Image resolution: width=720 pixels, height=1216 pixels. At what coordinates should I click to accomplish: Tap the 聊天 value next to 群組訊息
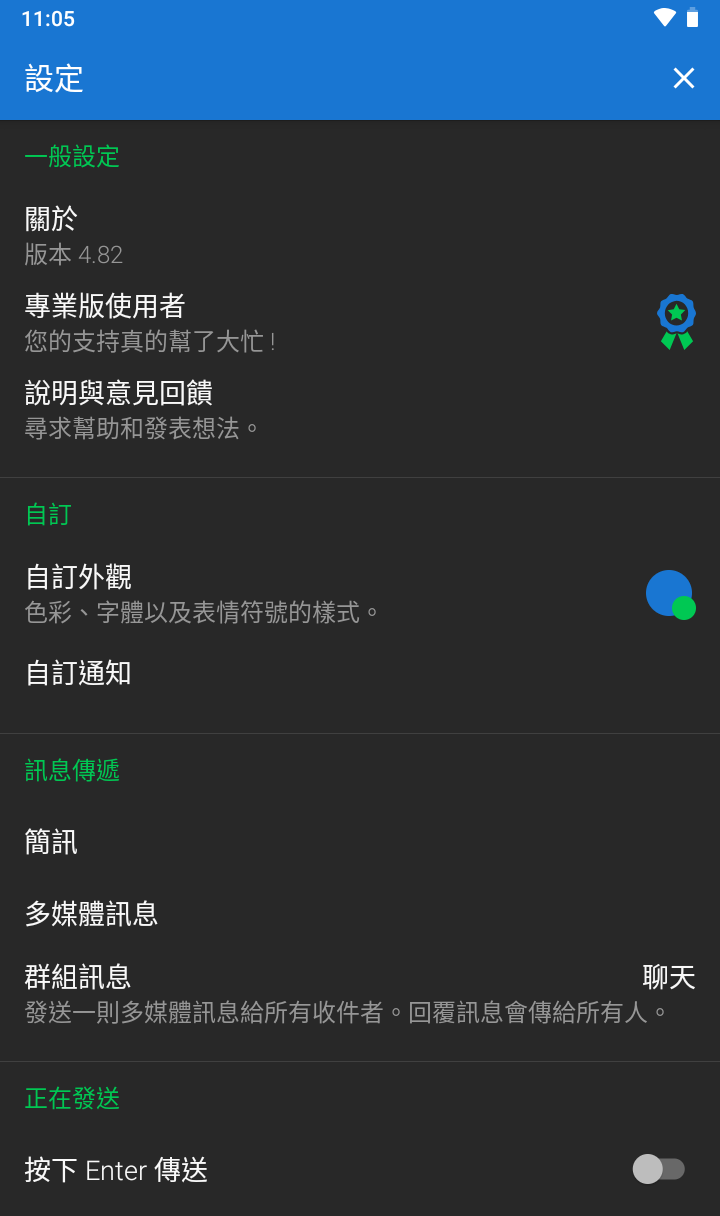667,977
